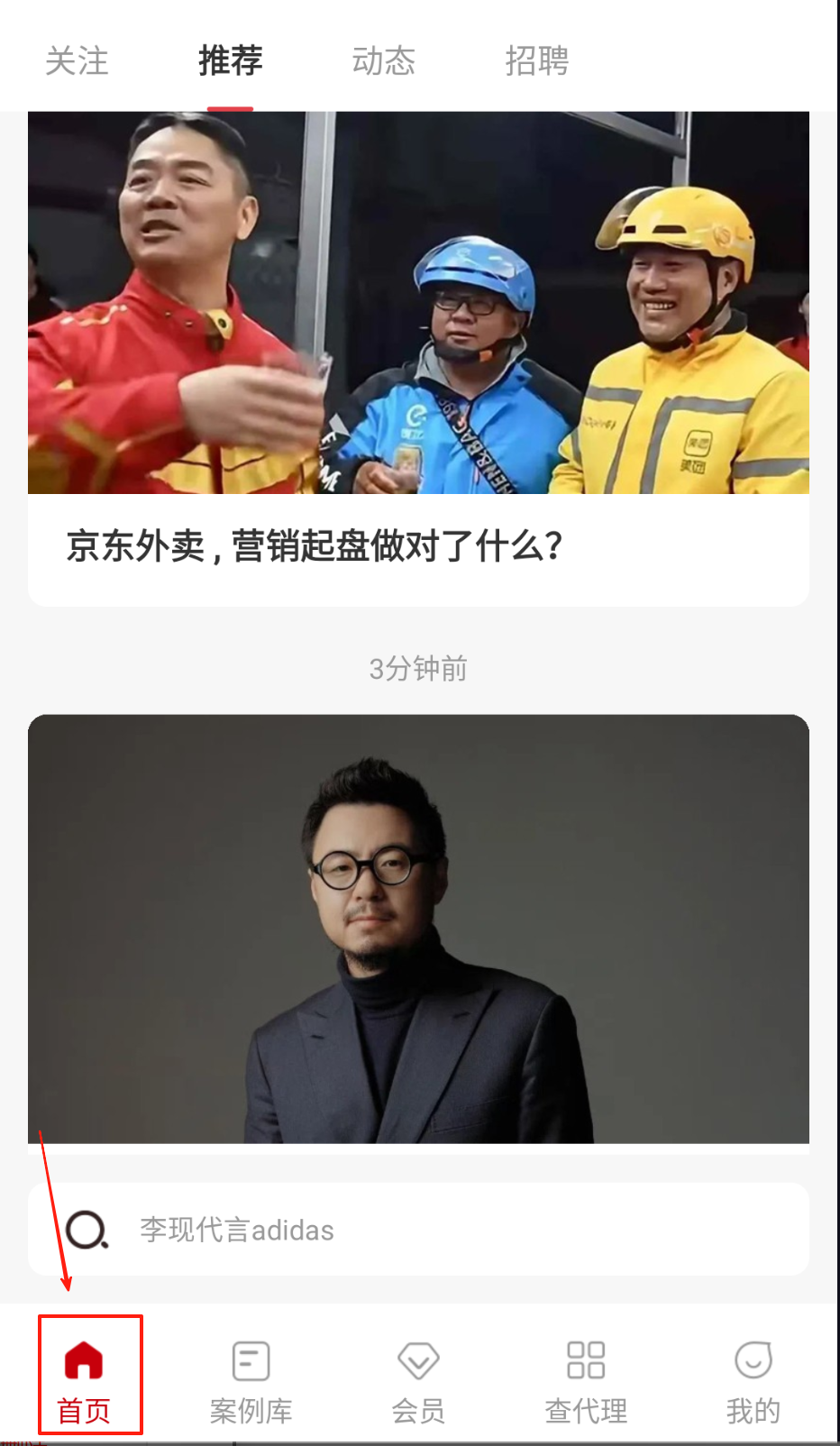Open 查代理 in the bottom navigation
The height and width of the screenshot is (1446, 840).
(x=586, y=1379)
